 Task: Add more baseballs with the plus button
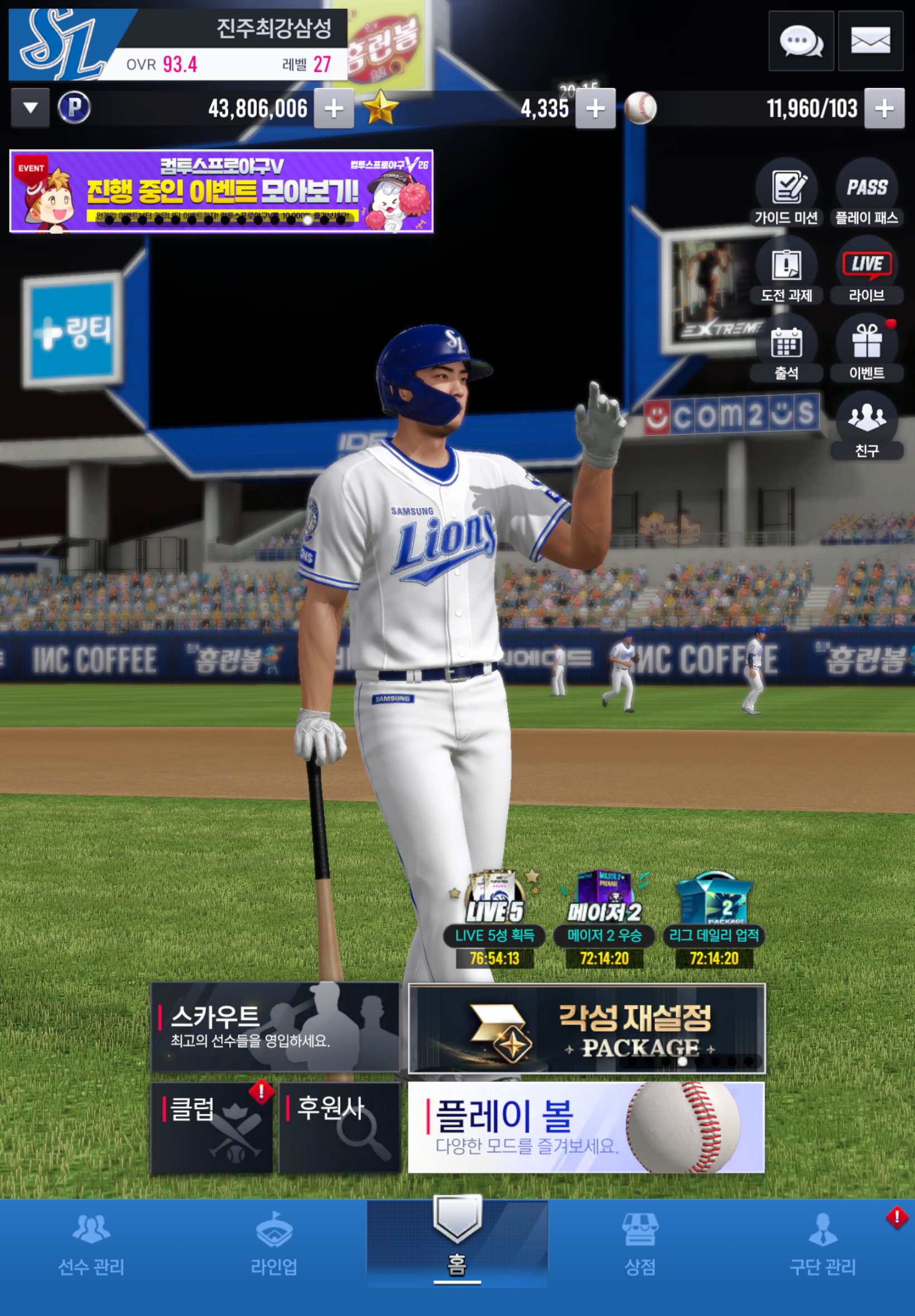click(883, 108)
